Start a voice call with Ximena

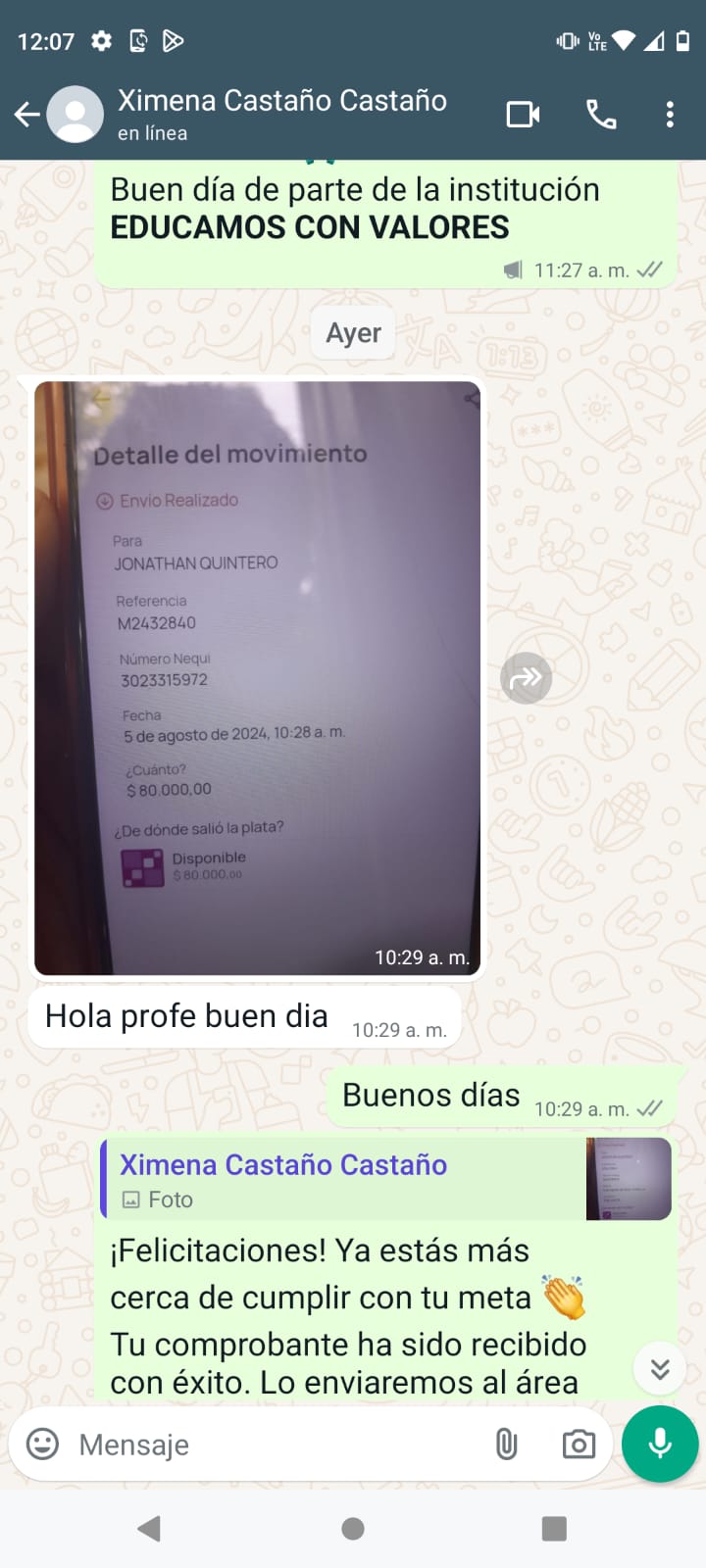click(601, 115)
